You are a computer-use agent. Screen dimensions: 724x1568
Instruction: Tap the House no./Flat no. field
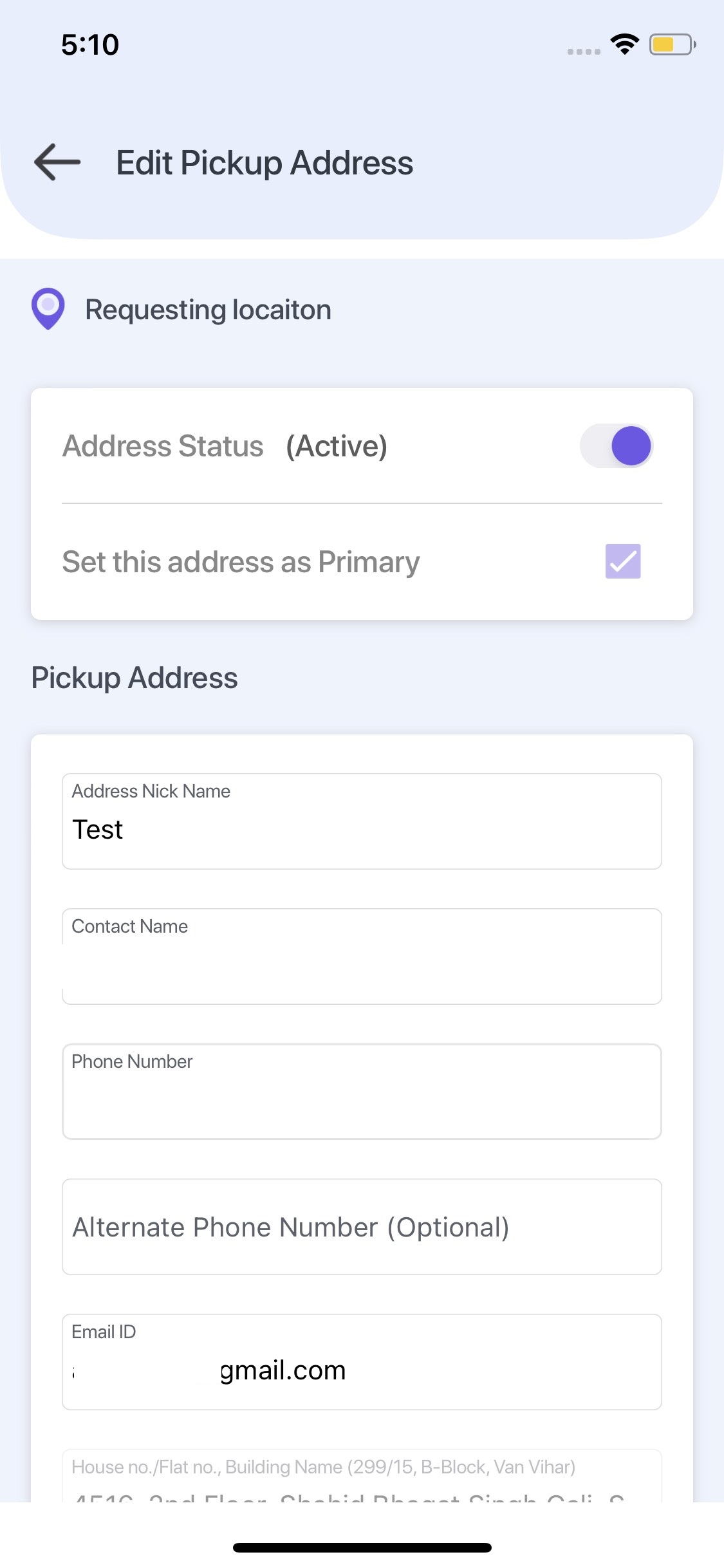pos(362,1480)
